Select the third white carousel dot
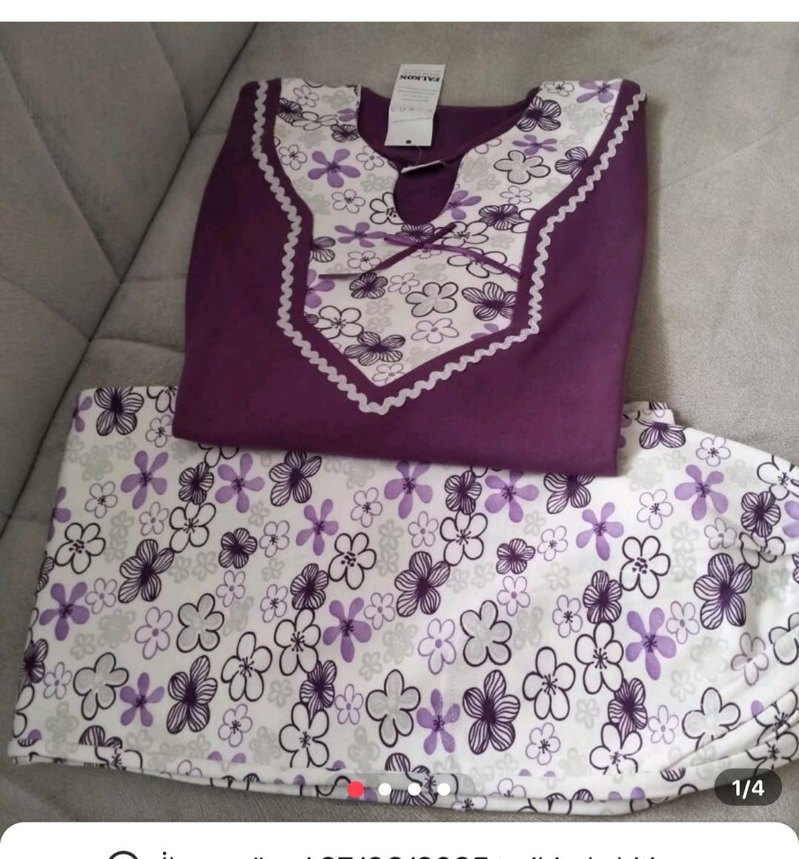 pos(414,788)
